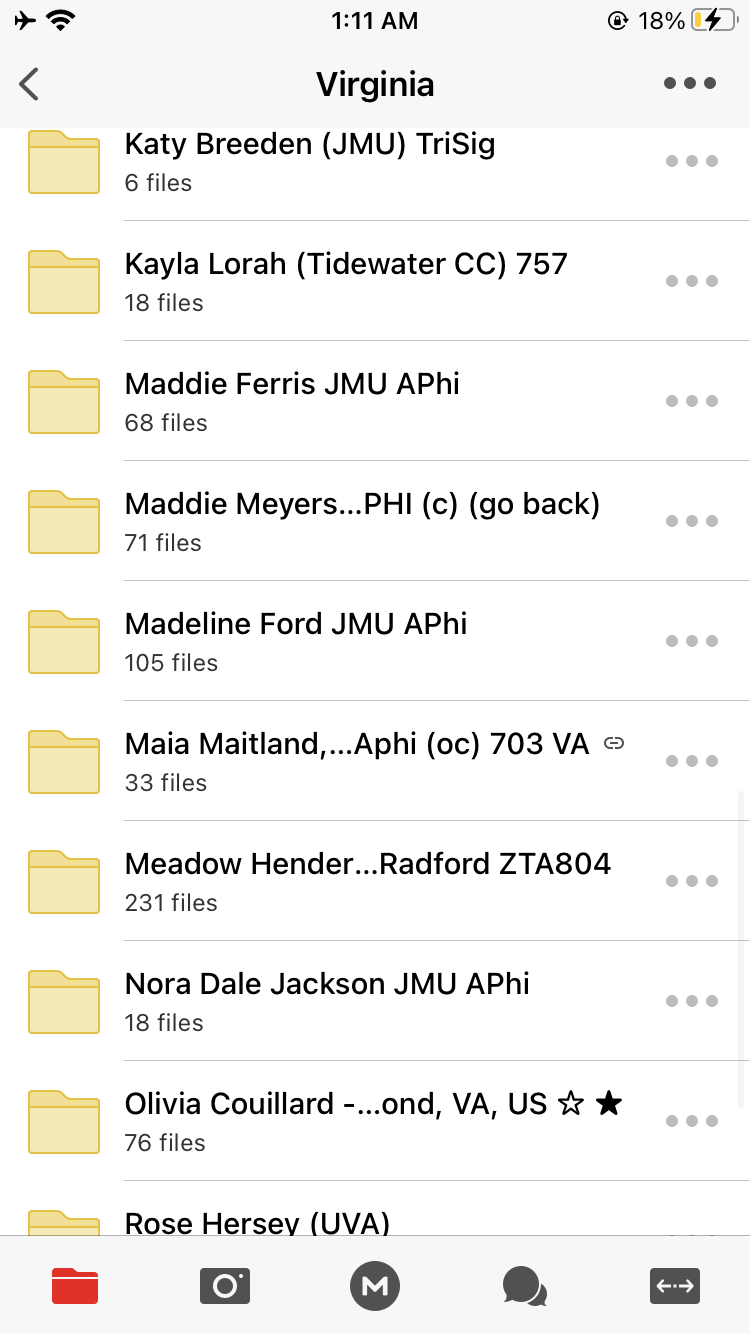
Task: Switch to the Chat tab
Action: 524,1286
